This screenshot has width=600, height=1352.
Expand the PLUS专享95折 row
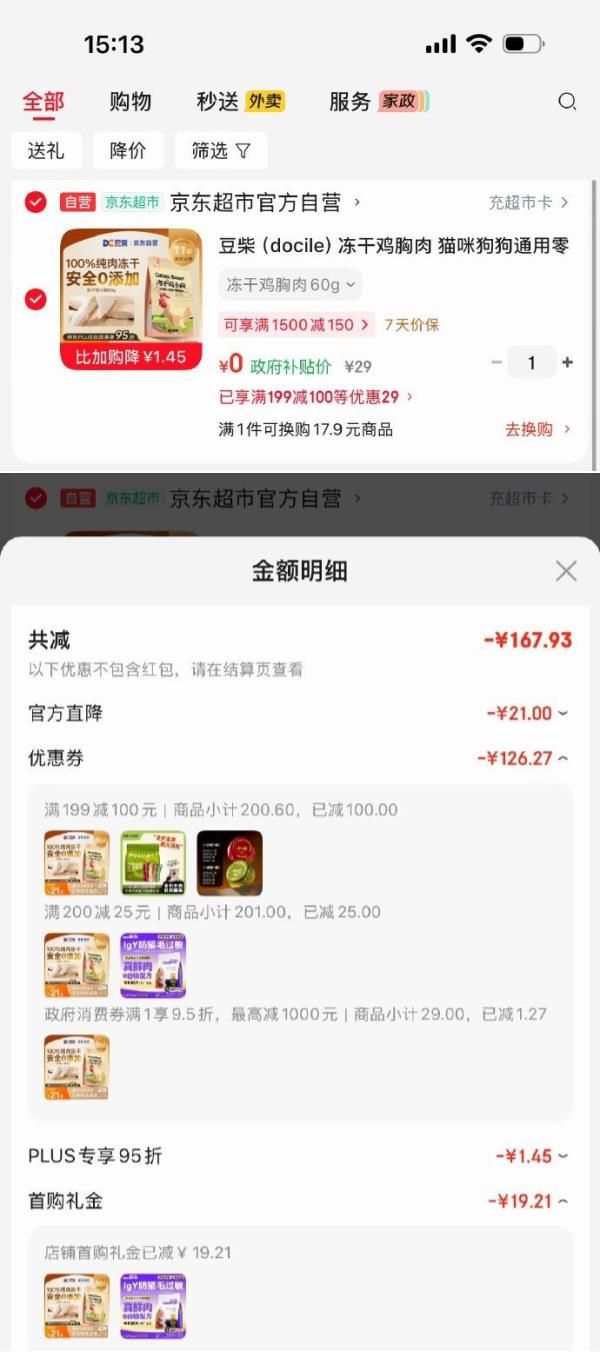tap(532, 1156)
